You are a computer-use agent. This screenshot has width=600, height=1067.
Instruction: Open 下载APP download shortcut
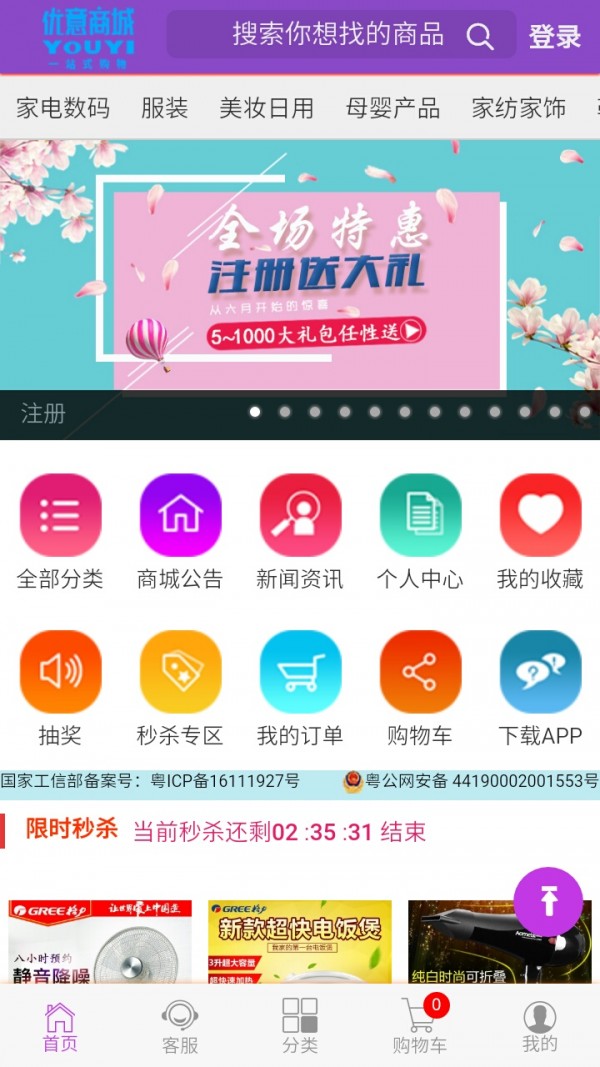(x=540, y=688)
